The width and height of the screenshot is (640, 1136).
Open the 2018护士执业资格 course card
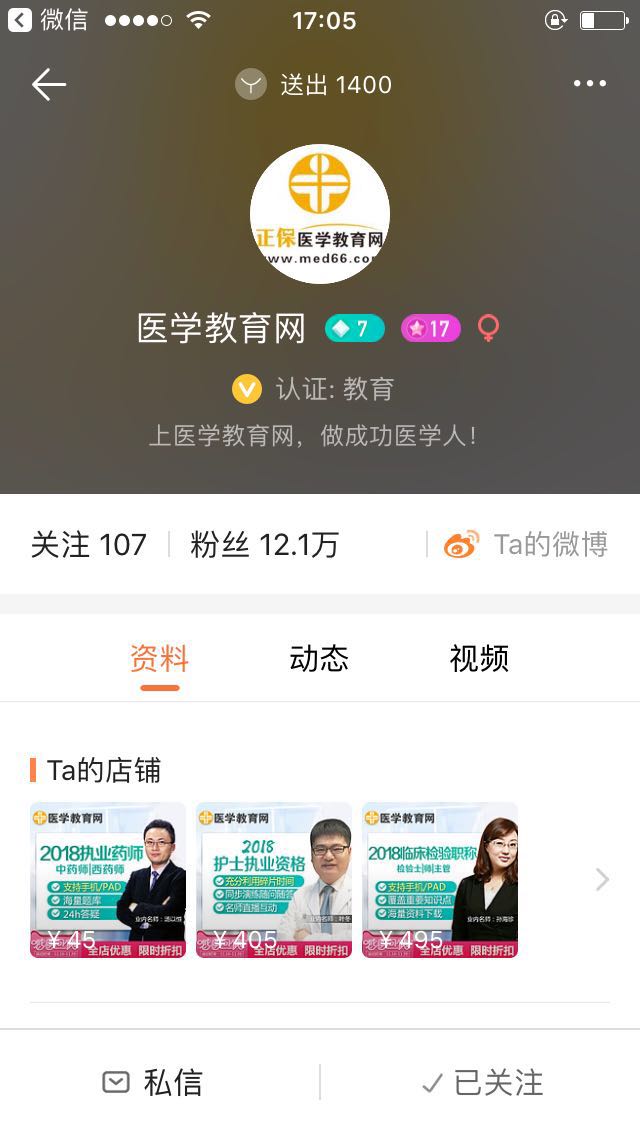pyautogui.click(x=274, y=880)
